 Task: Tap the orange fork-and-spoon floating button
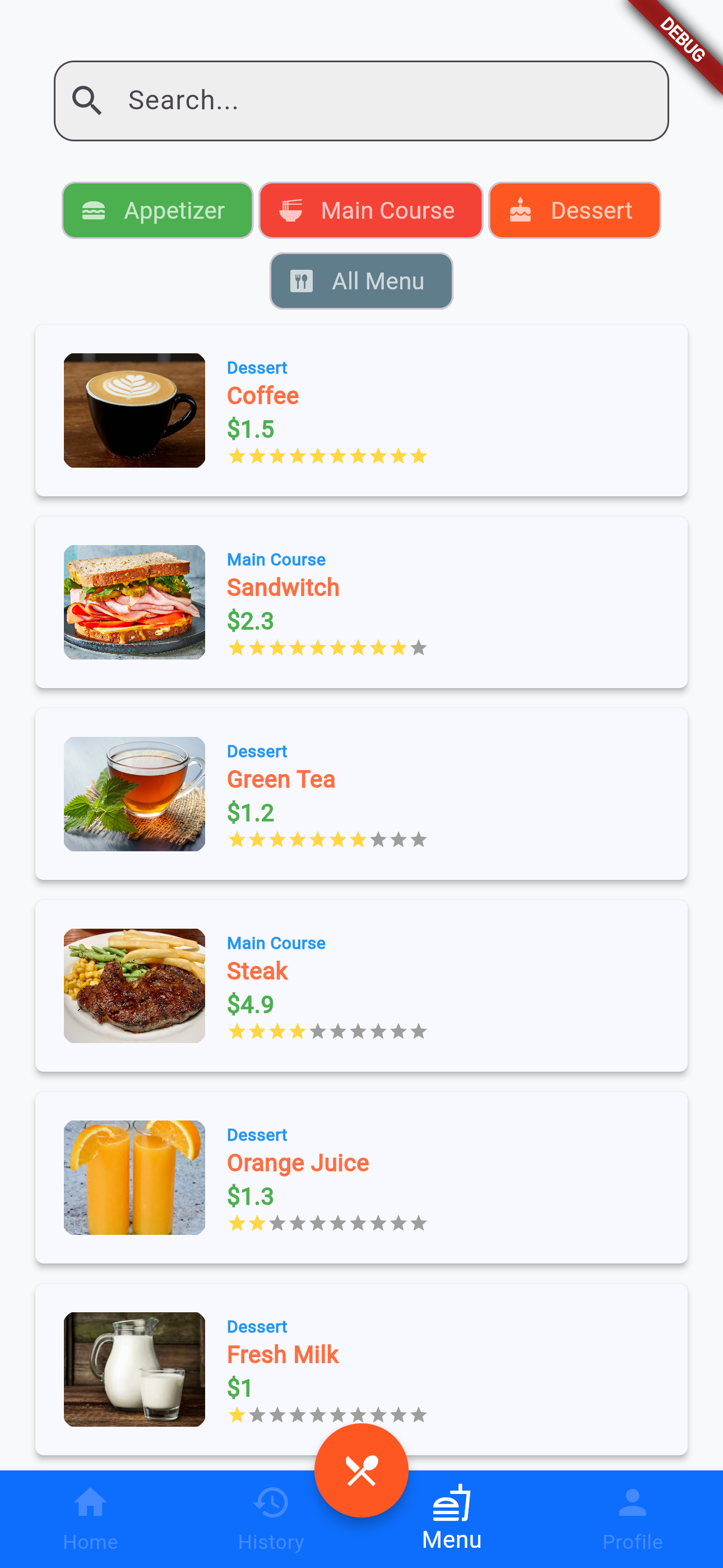pyautogui.click(x=361, y=1470)
